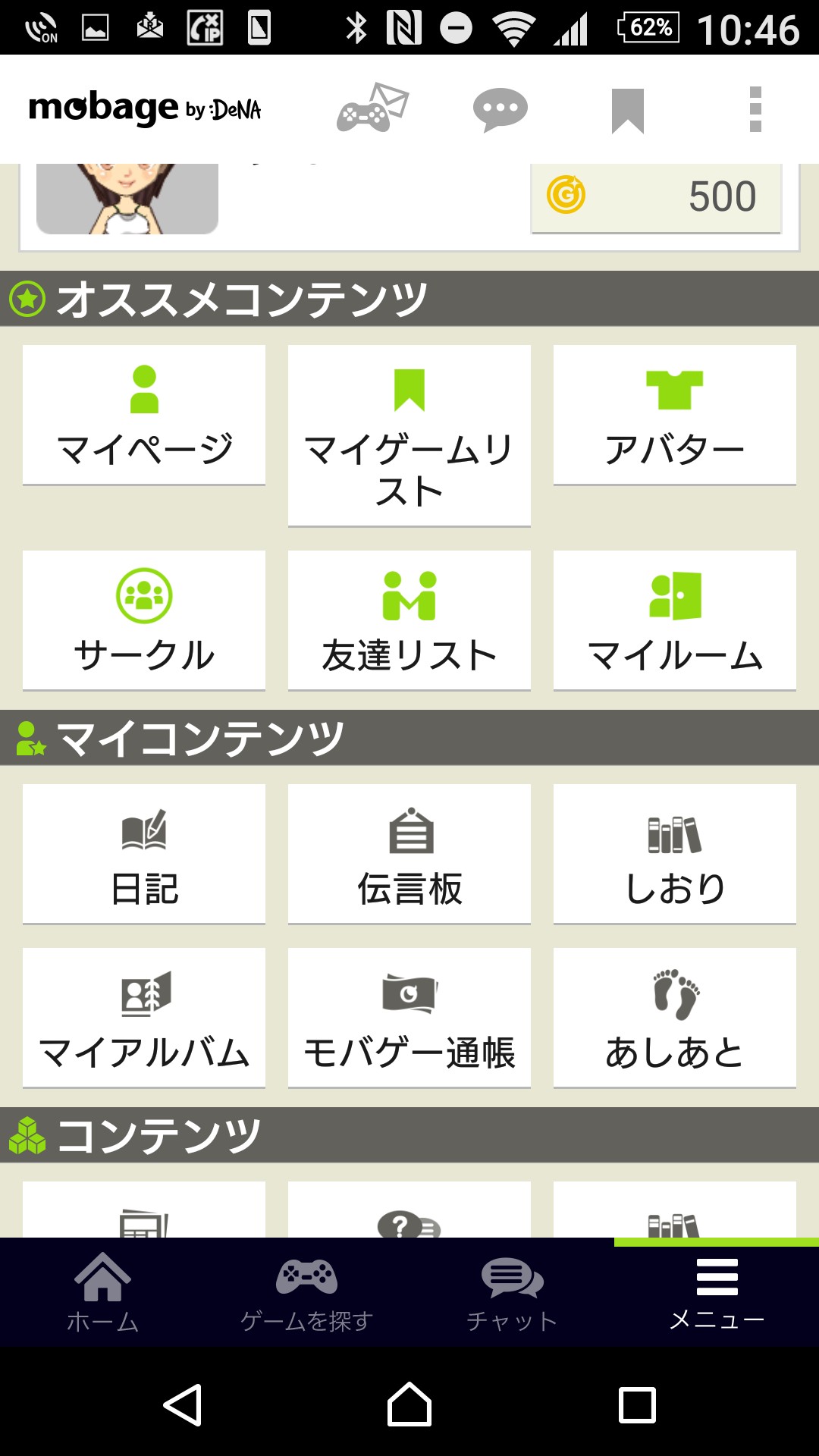Check モバゲー通帳
Image resolution: width=819 pixels, height=1456 pixels.
409,1018
